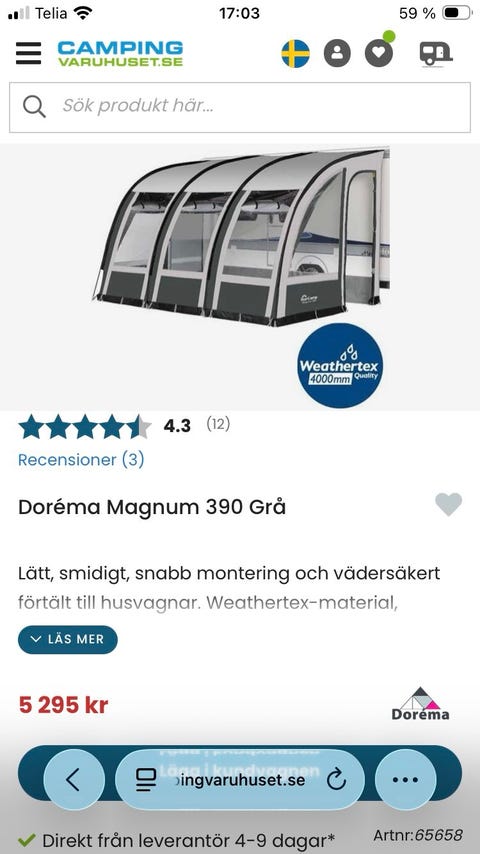The width and height of the screenshot is (480, 854).
Task: Open the user account icon
Action: [x=337, y=53]
